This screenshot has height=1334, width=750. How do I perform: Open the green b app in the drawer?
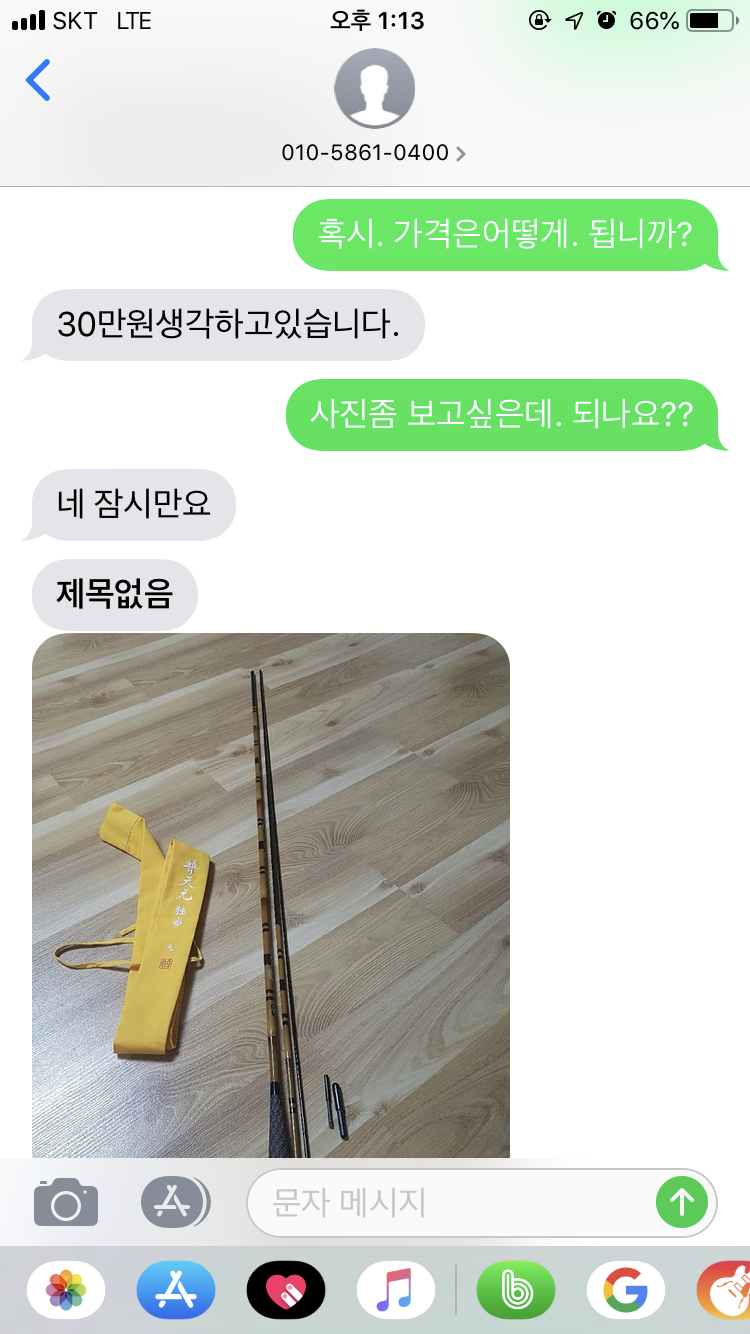pyautogui.click(x=516, y=1290)
